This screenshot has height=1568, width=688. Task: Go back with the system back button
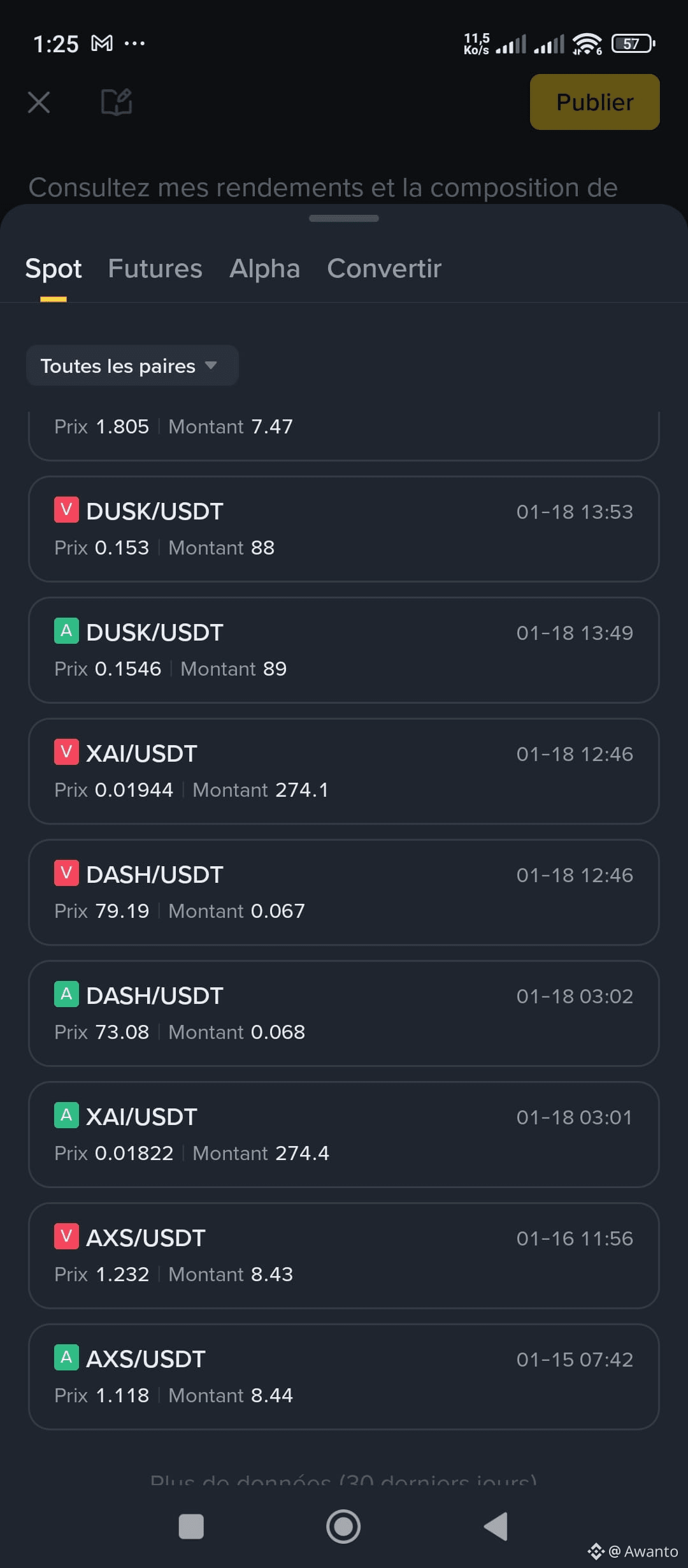pyautogui.click(x=496, y=1527)
